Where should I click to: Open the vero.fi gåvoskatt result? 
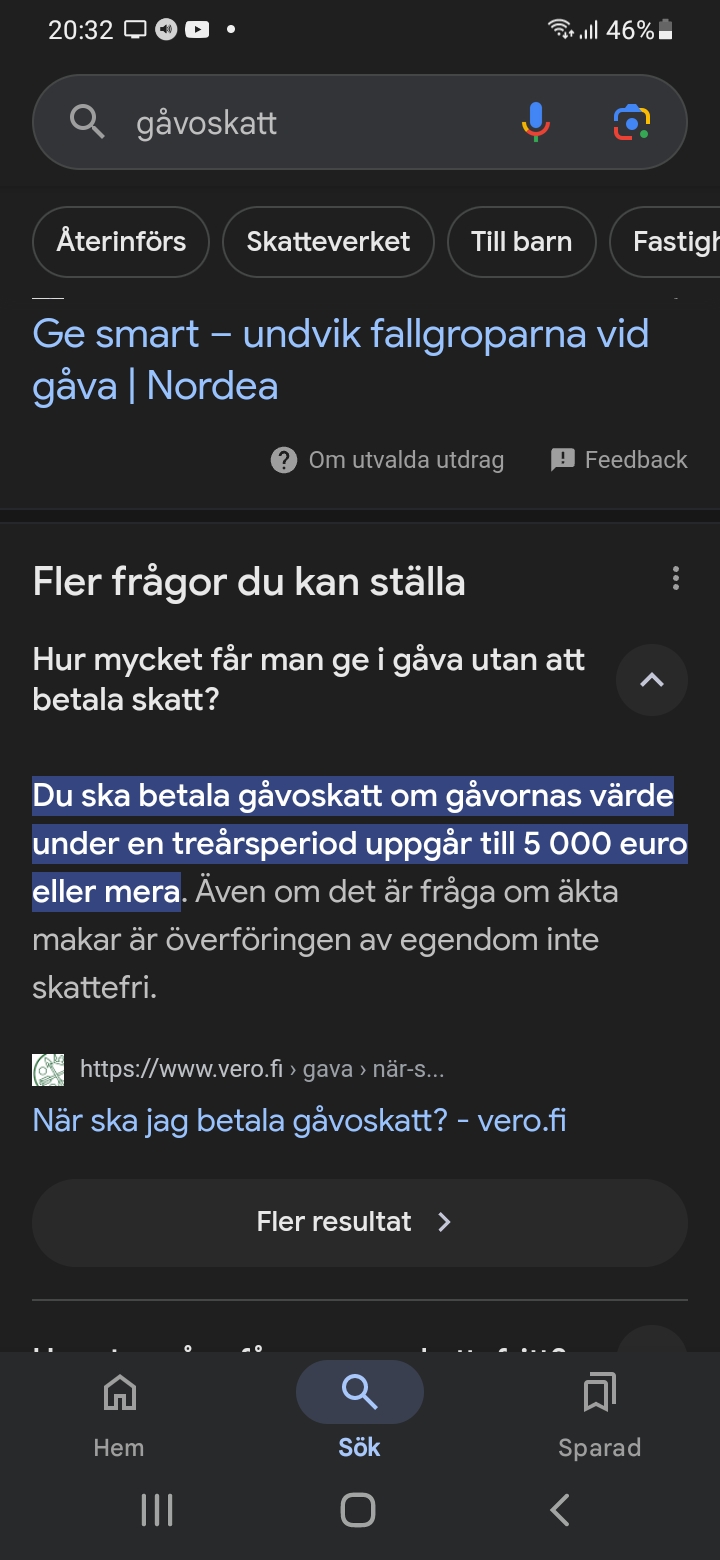(300, 1120)
